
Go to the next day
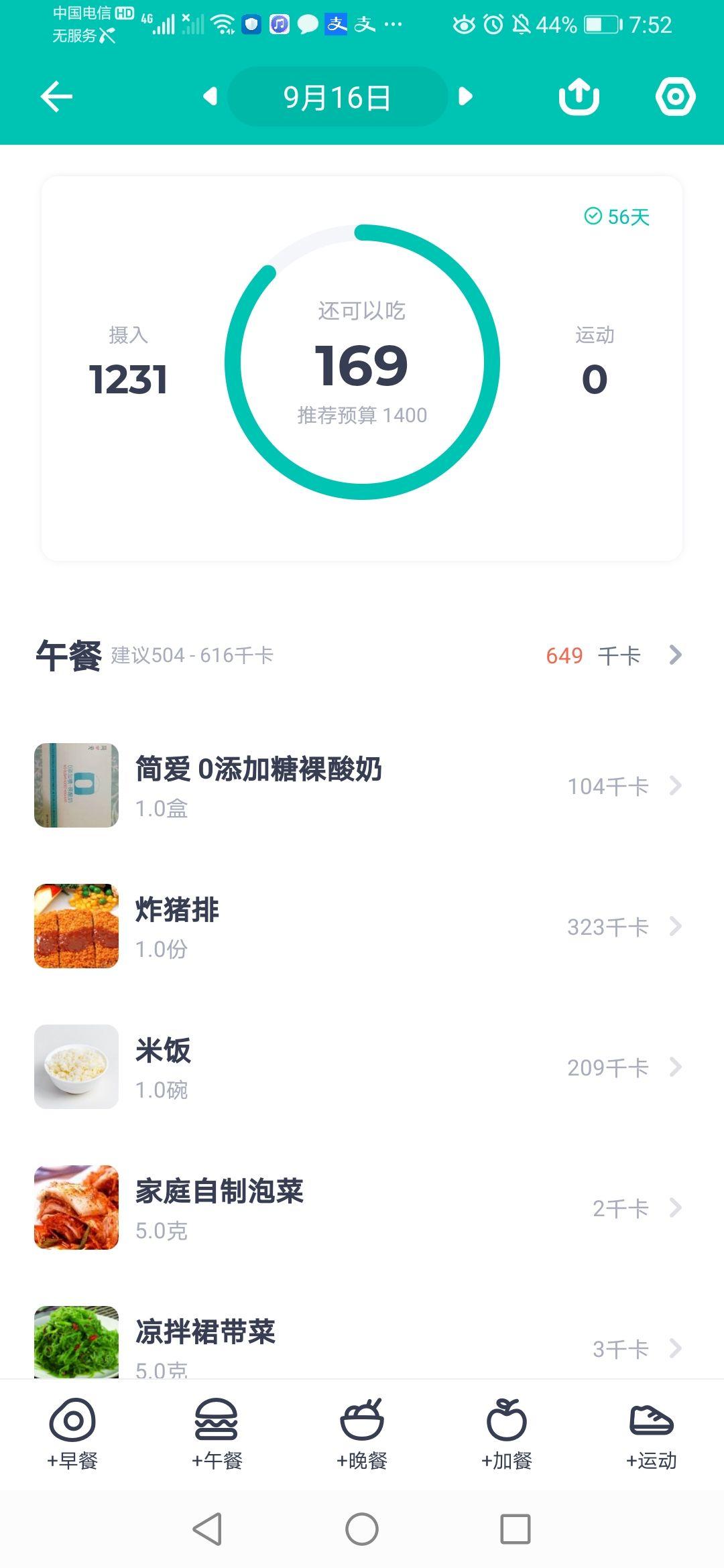click(465, 96)
